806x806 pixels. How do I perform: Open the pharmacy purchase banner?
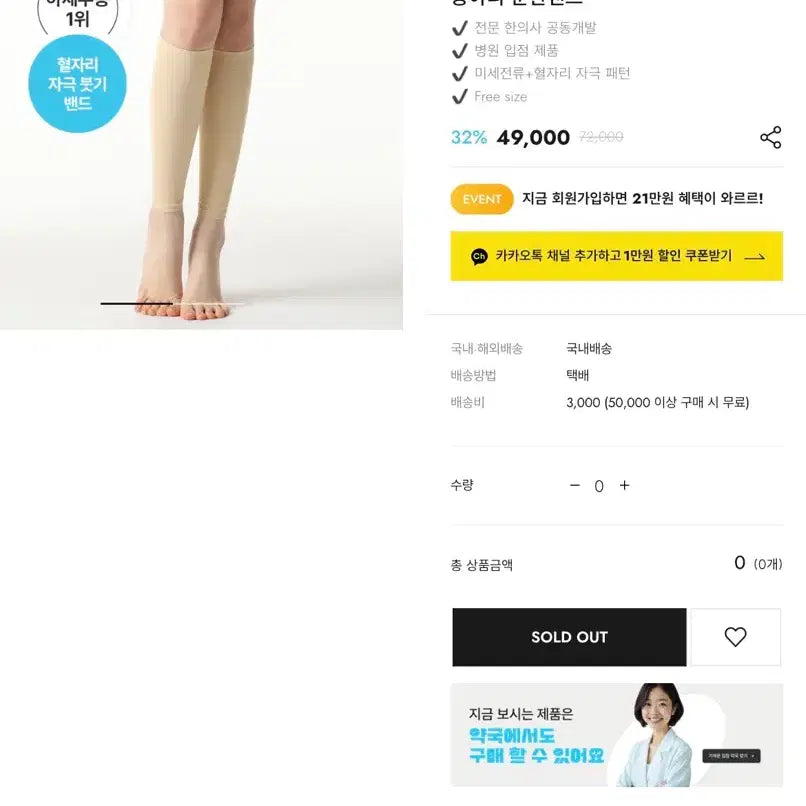coord(616,735)
